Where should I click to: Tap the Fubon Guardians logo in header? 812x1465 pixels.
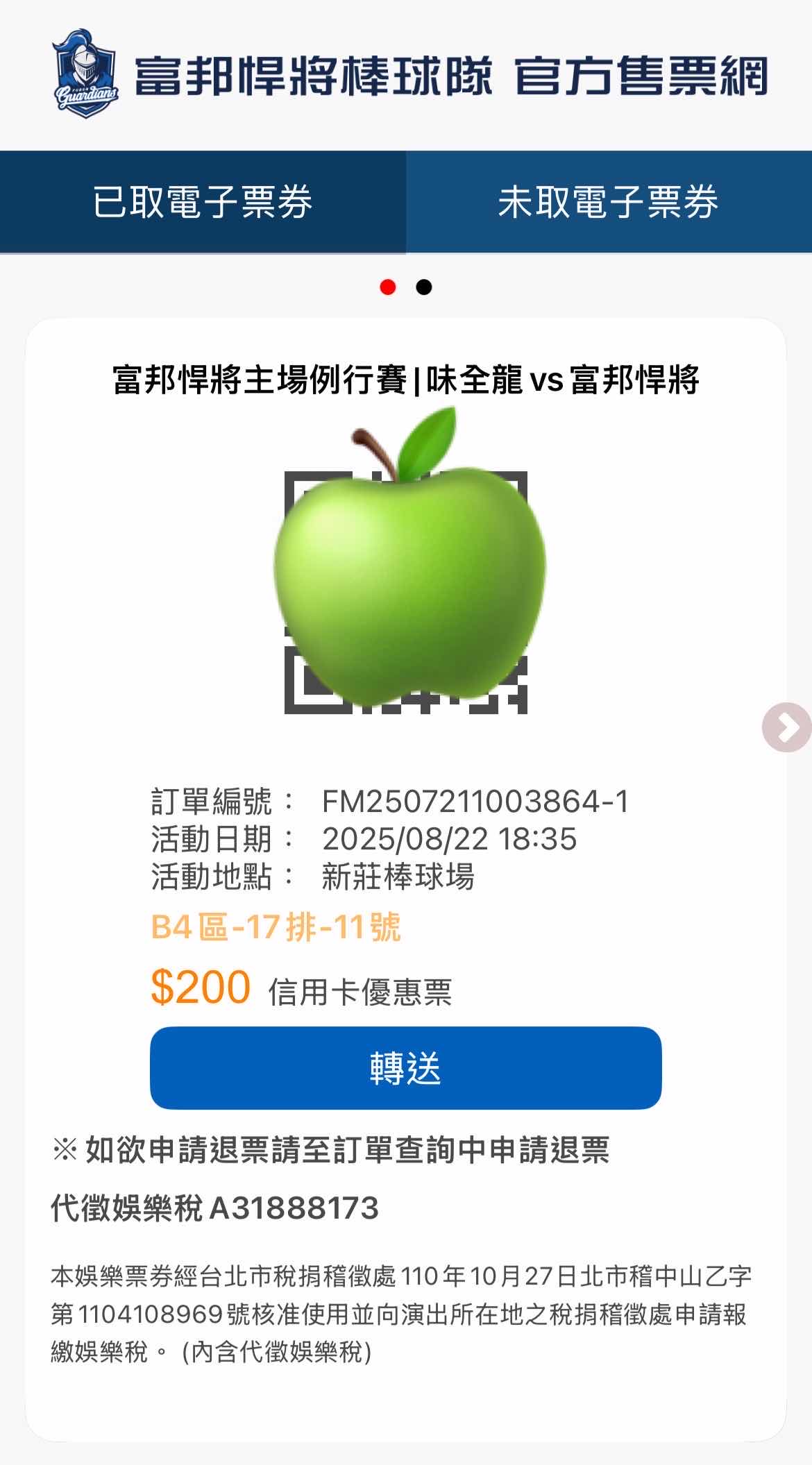[85, 74]
